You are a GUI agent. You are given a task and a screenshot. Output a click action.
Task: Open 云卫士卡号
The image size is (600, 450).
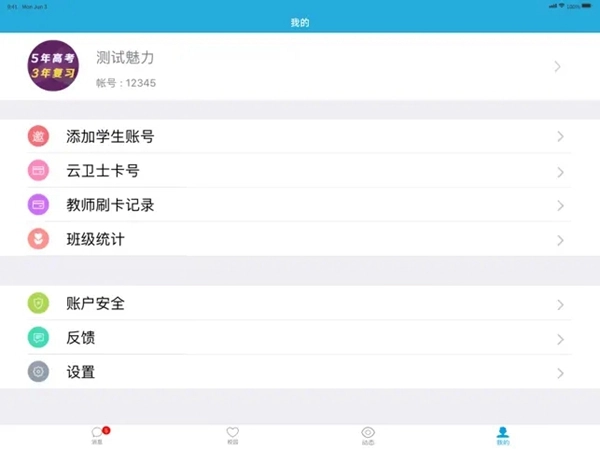[x=300, y=172]
